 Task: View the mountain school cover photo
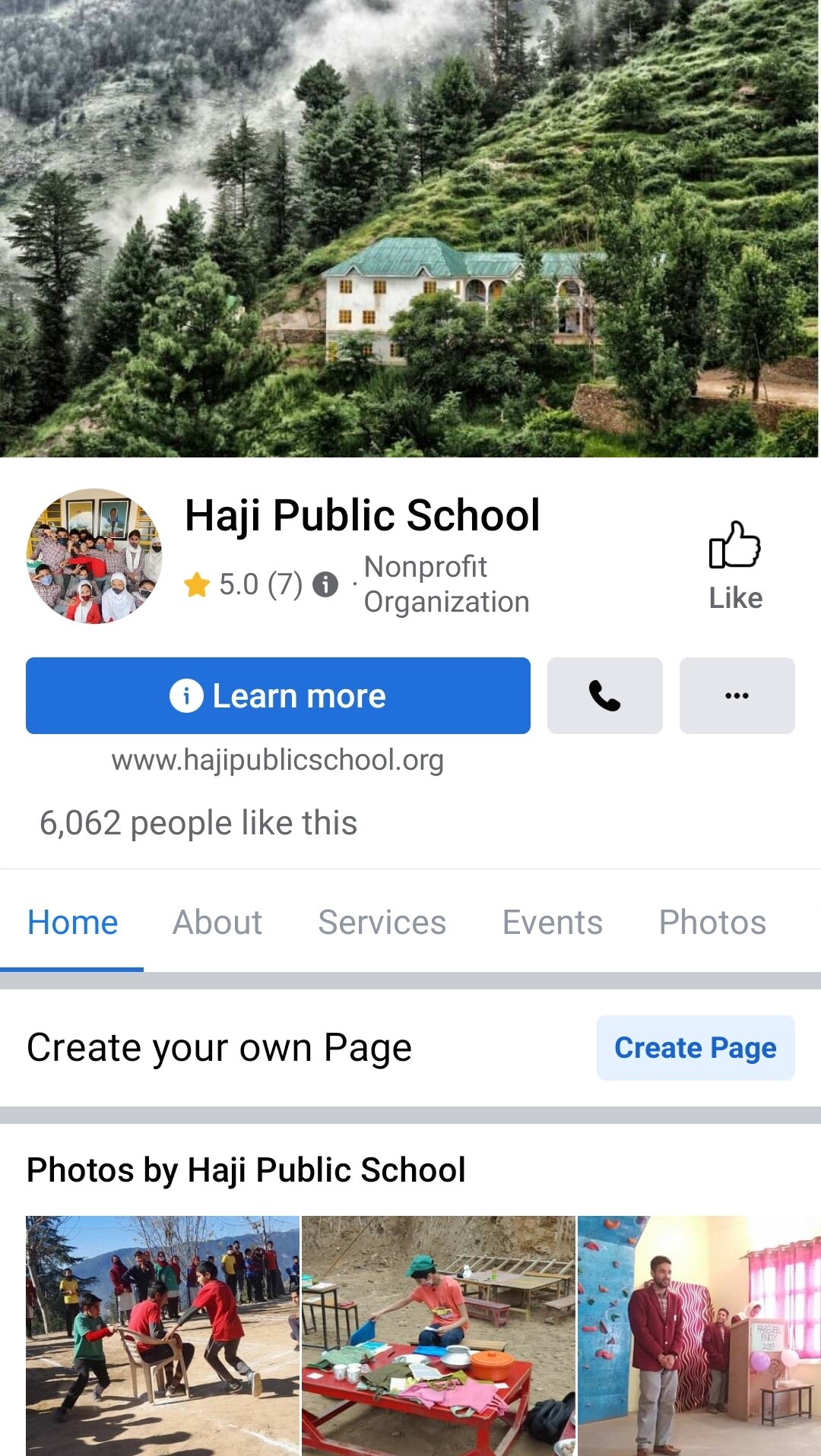[x=410, y=228]
